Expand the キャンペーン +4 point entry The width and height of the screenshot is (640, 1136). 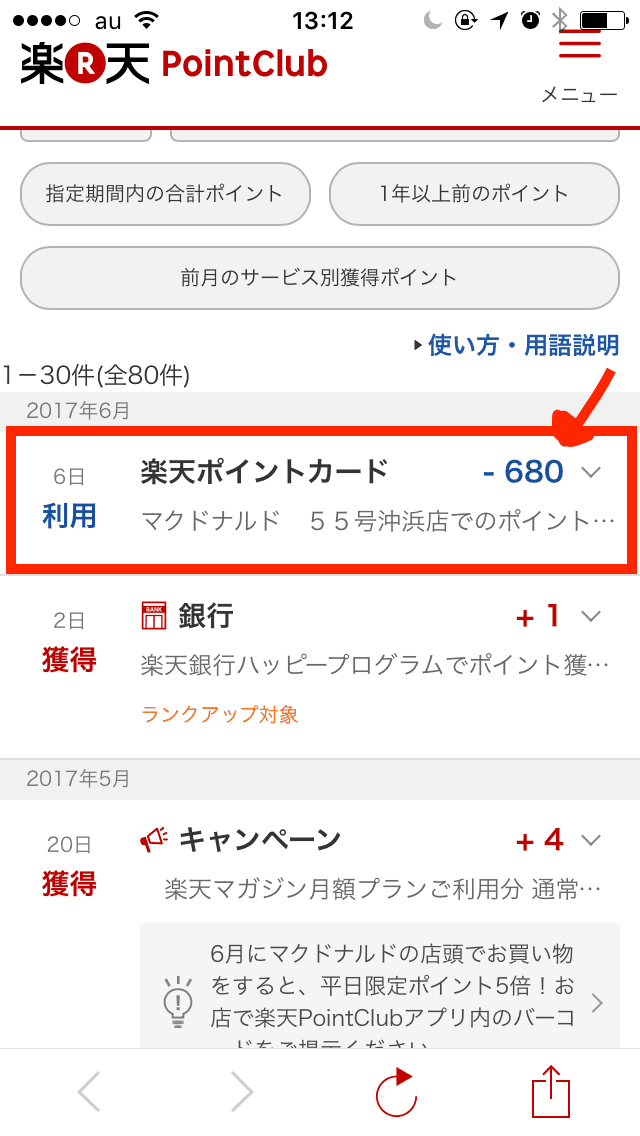click(591, 840)
